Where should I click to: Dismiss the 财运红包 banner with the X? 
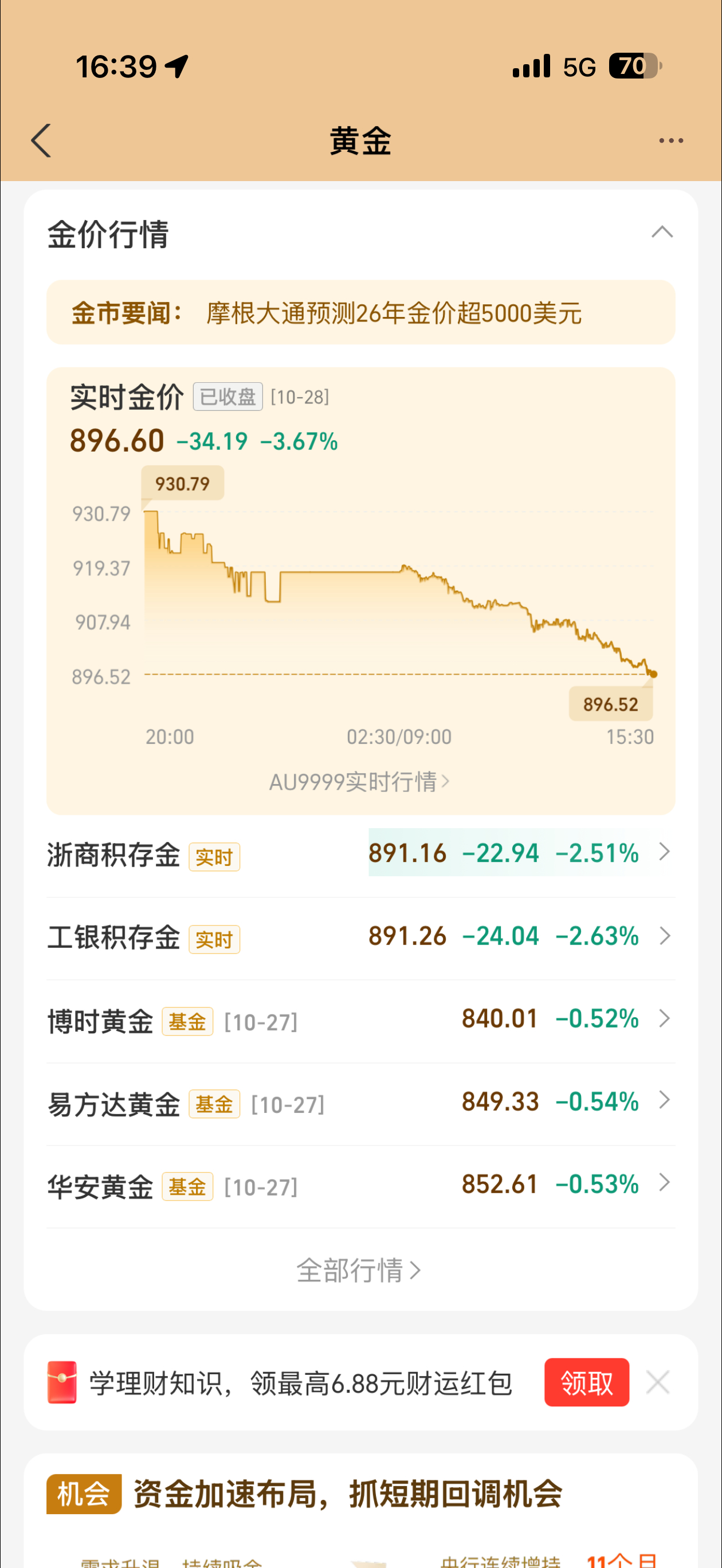pyautogui.click(x=658, y=1382)
